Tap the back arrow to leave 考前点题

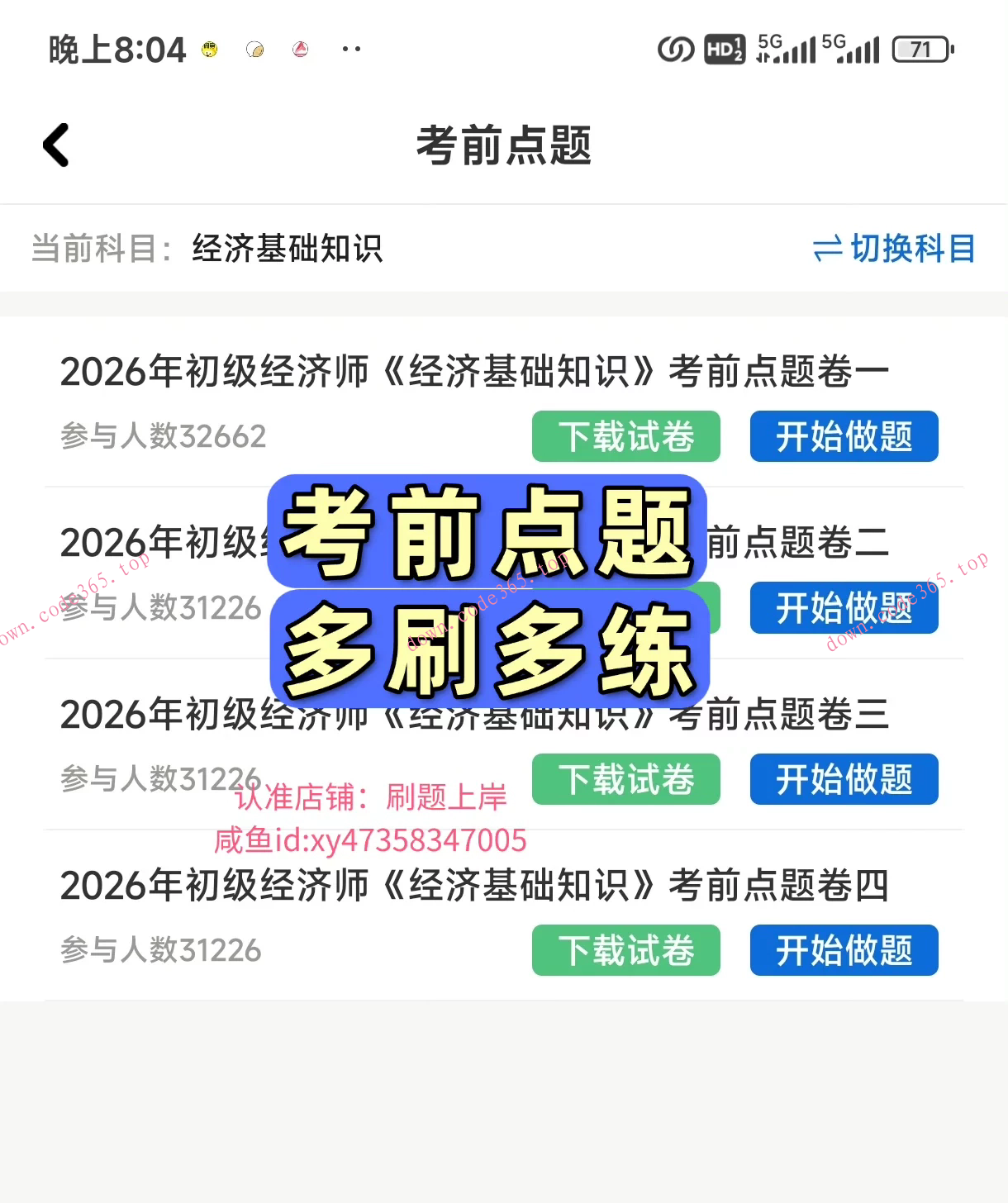pos(55,144)
